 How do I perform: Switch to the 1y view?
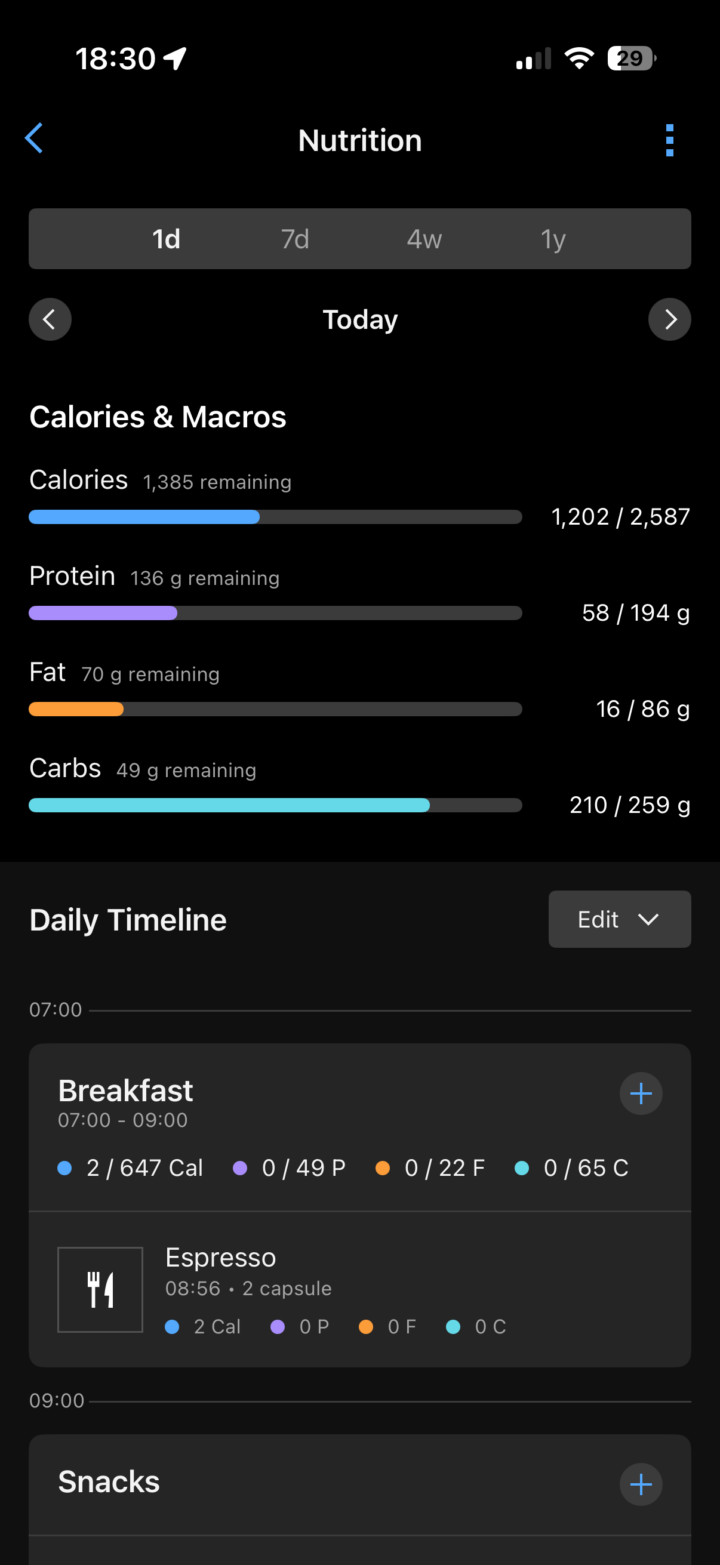tap(553, 240)
